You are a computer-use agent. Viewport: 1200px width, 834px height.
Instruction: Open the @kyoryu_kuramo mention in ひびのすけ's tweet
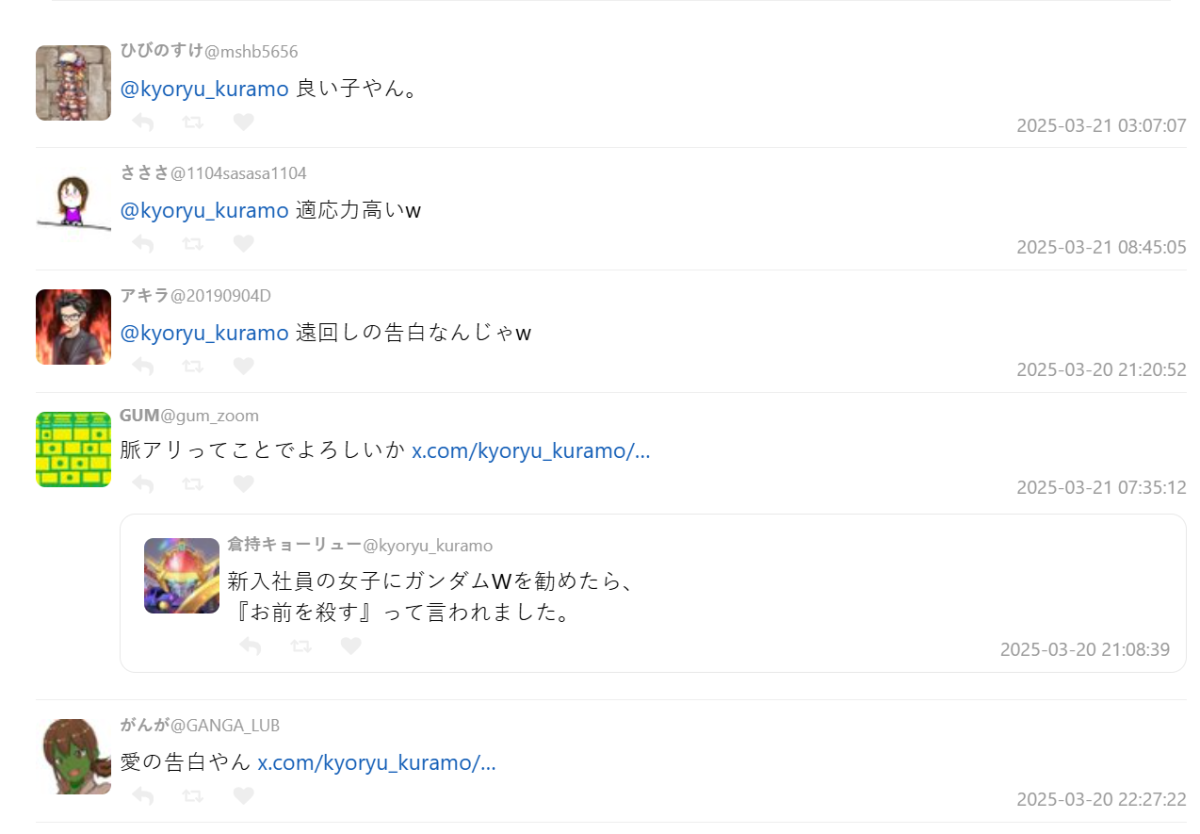coord(204,89)
